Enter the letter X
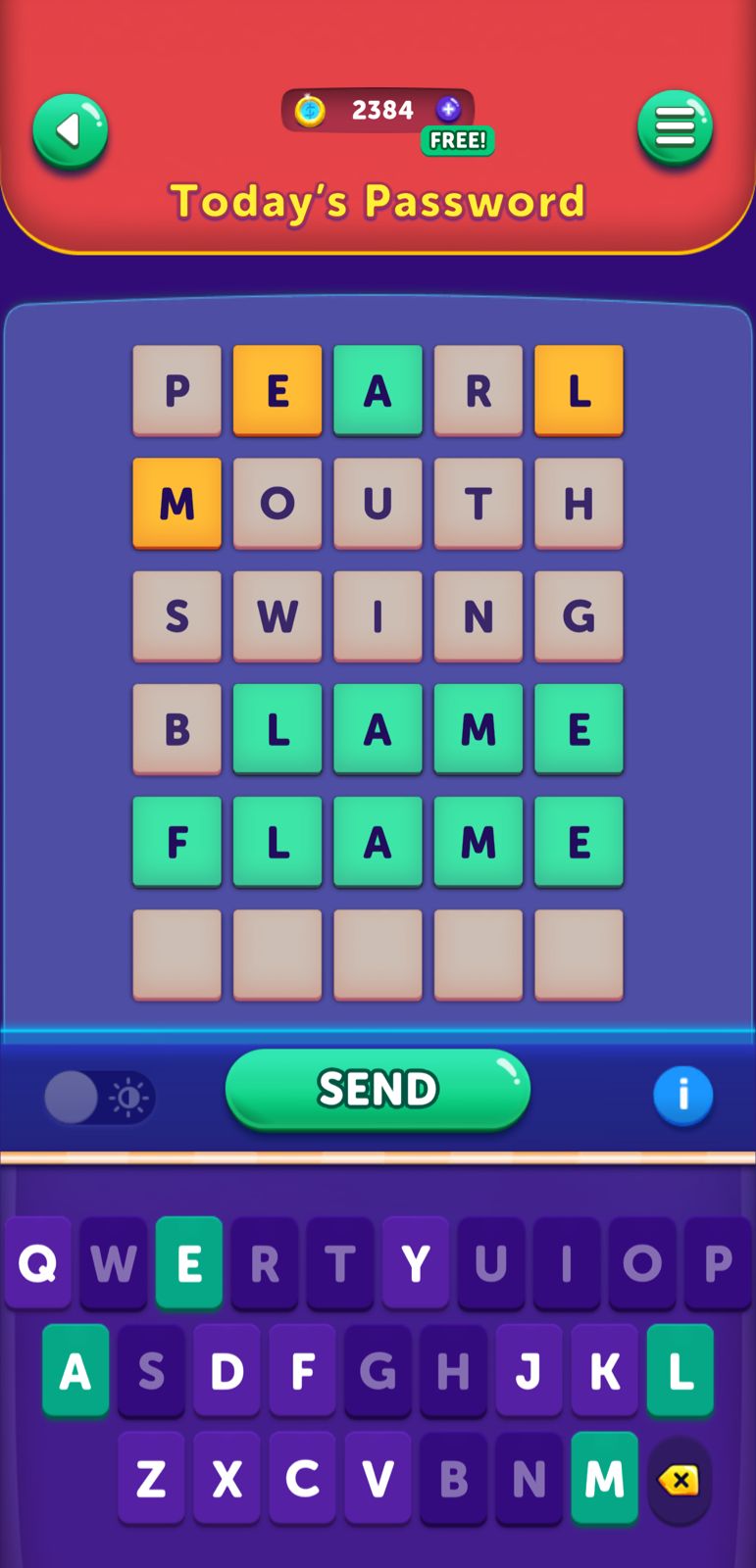Screen dimensions: 756x1568 (227, 1478)
